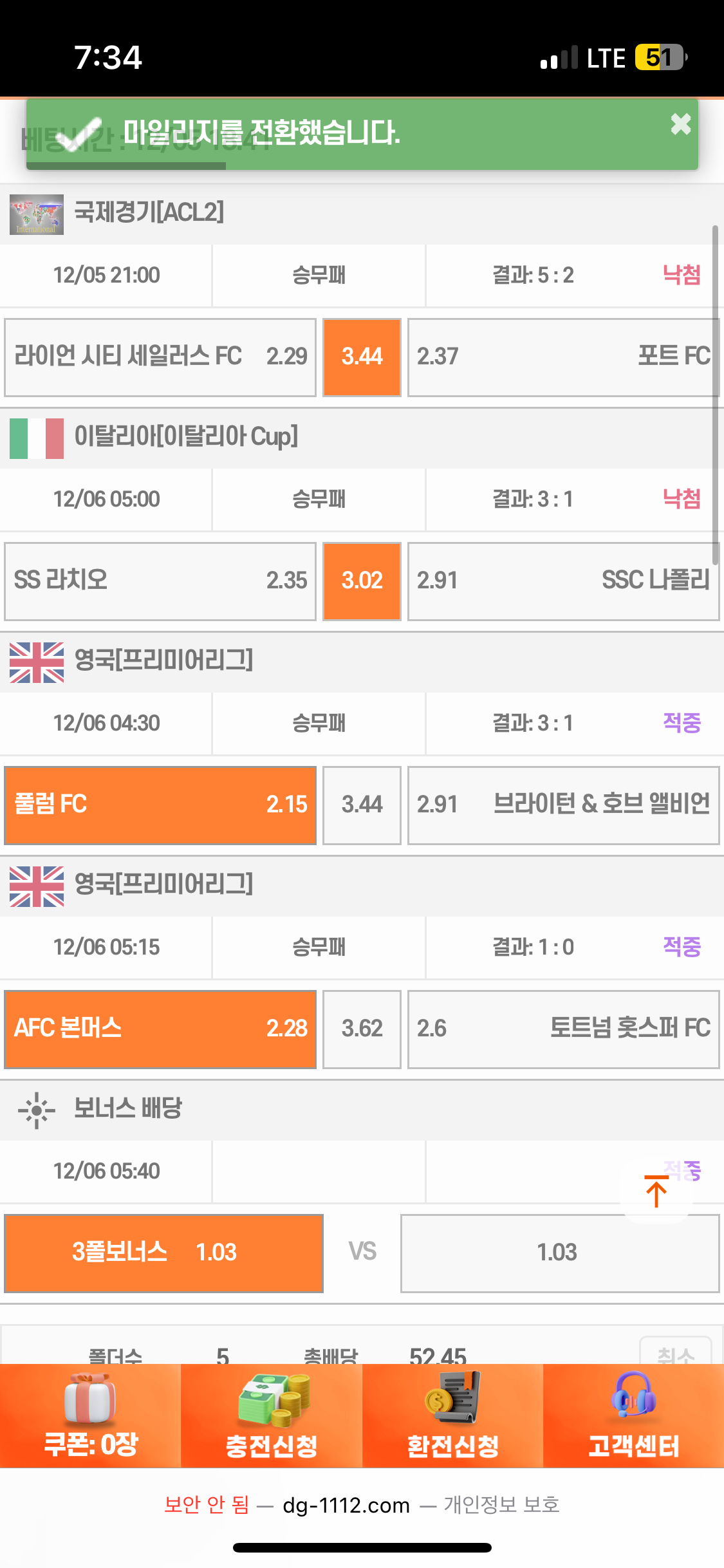Select 브라이턴 & 호브 앨비언 odds 2.91
Viewport: 724px width, 1568px height.
563,805
